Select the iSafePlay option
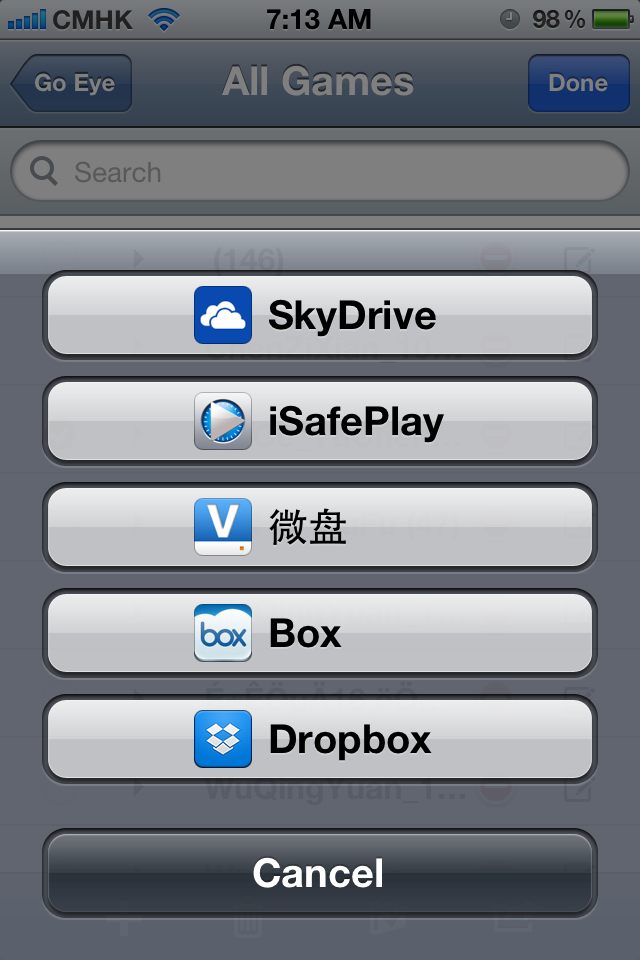Viewport: 640px width, 960px height. pyautogui.click(x=320, y=422)
